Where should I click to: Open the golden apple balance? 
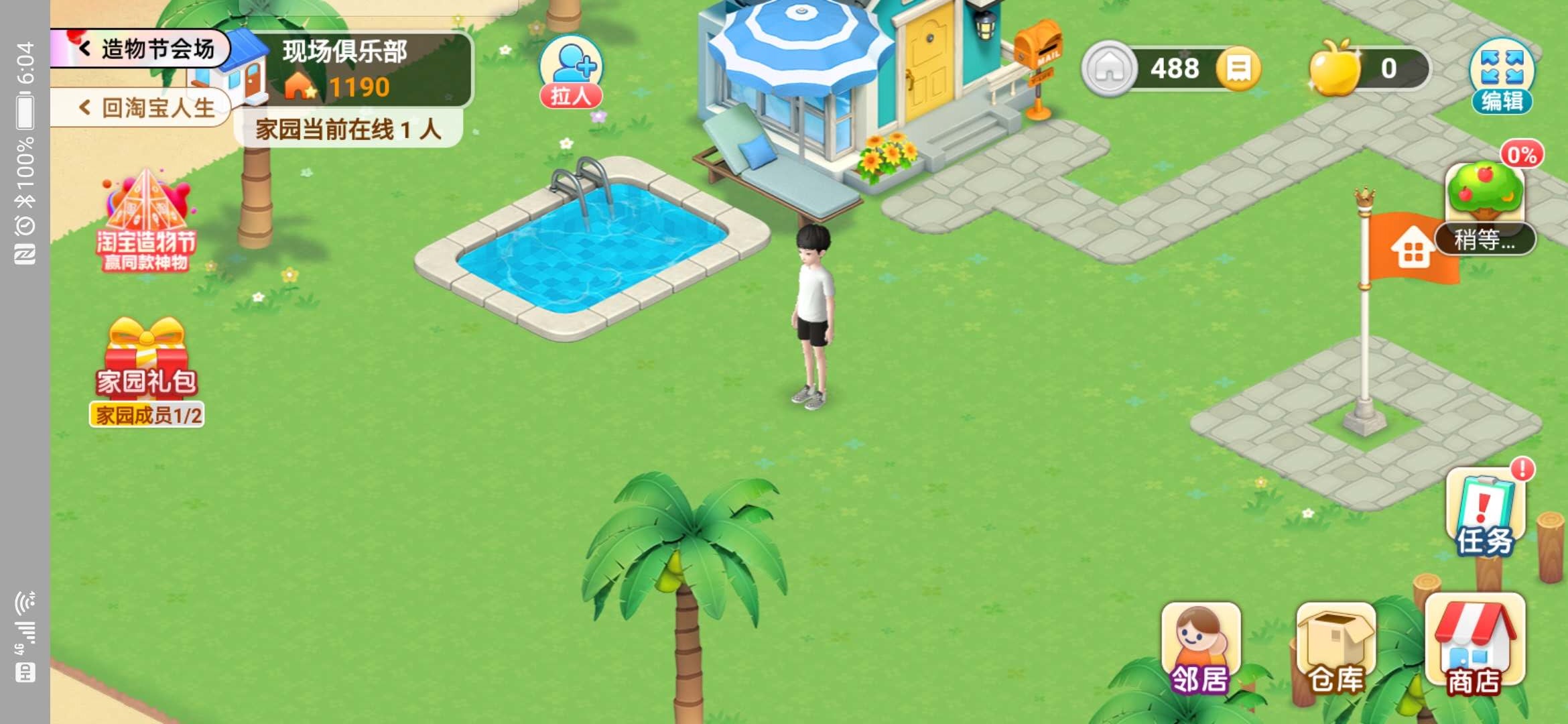[x=1367, y=68]
